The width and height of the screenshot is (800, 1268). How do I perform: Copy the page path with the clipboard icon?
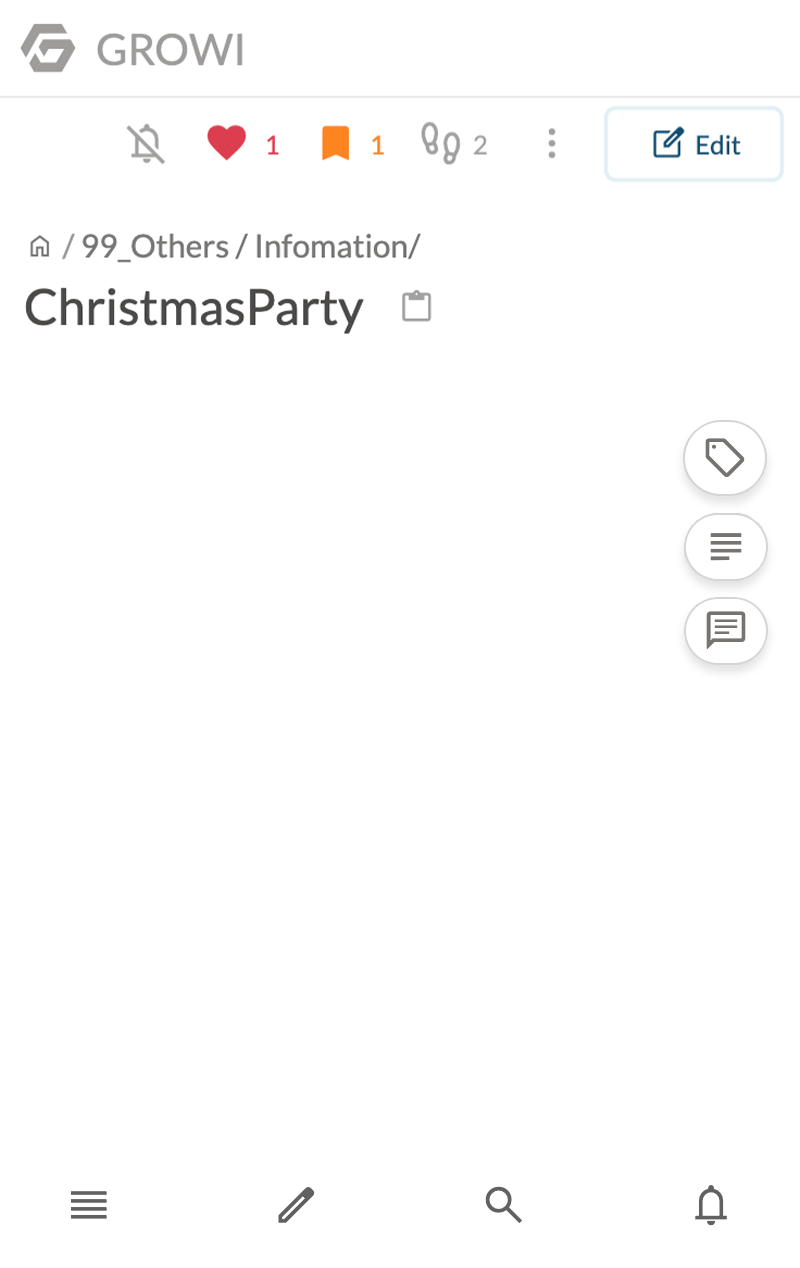(x=416, y=306)
